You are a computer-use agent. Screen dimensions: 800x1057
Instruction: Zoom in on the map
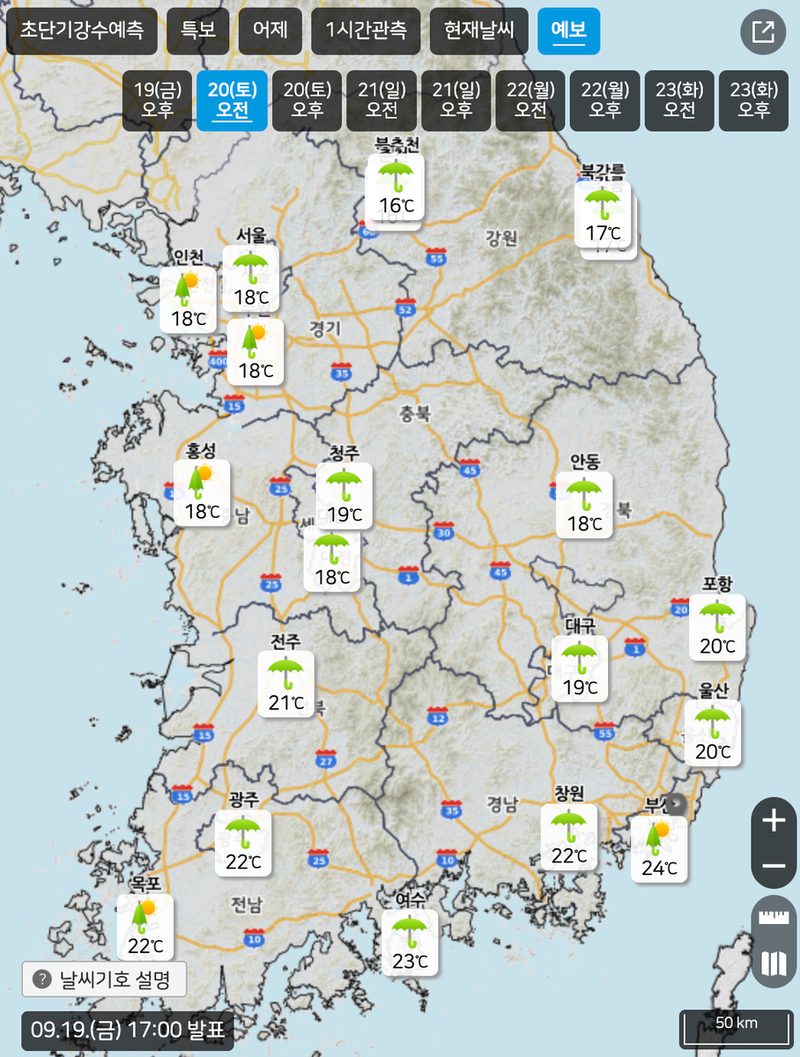(x=774, y=820)
